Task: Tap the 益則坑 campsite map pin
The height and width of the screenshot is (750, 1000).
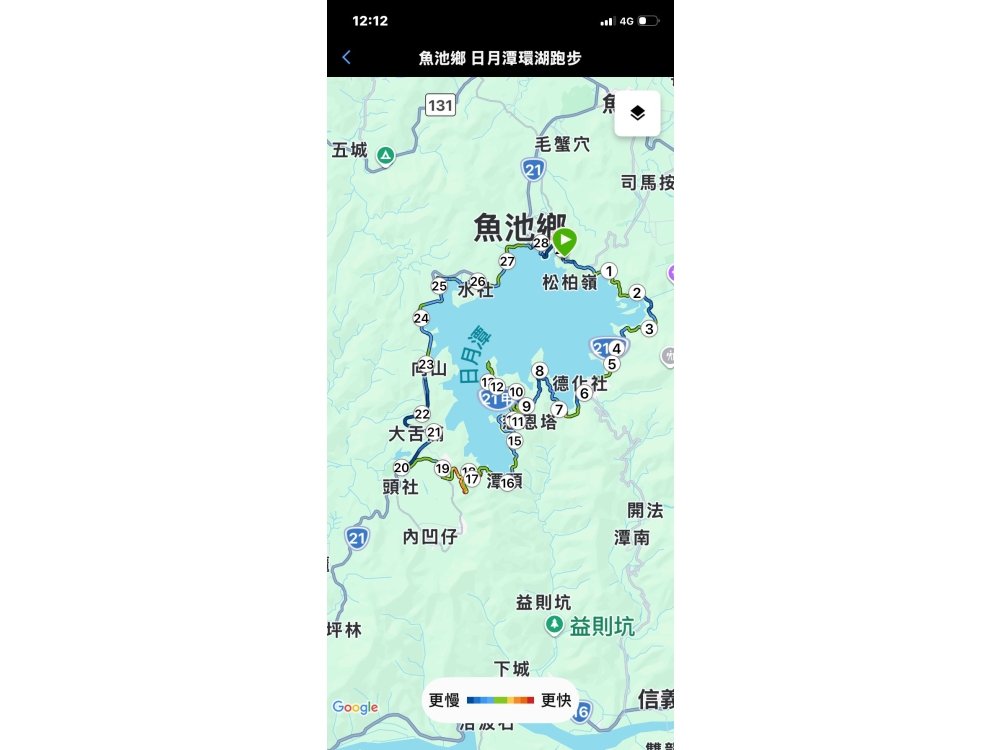Action: pyautogui.click(x=554, y=625)
